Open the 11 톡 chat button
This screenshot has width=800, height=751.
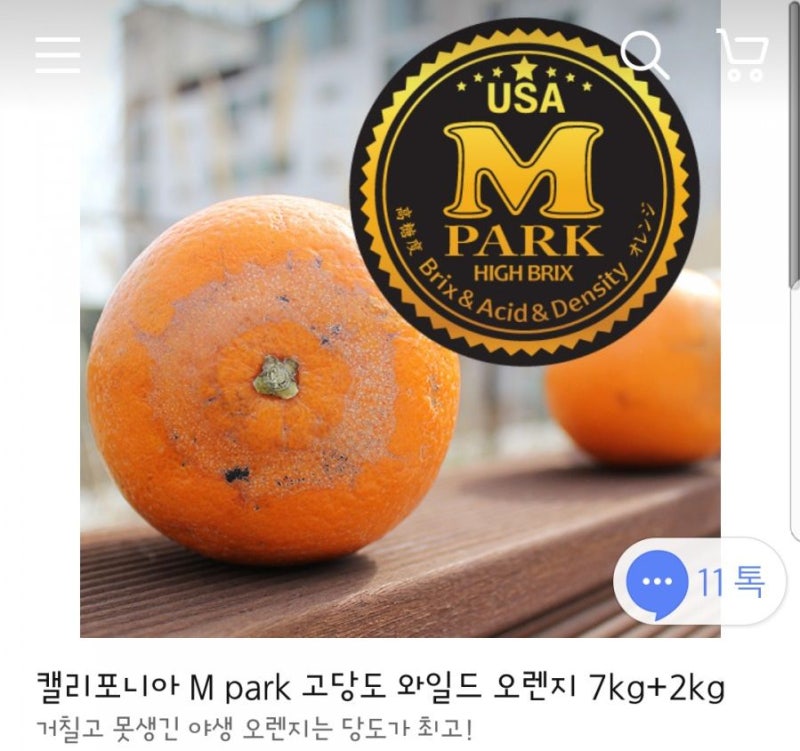698,582
